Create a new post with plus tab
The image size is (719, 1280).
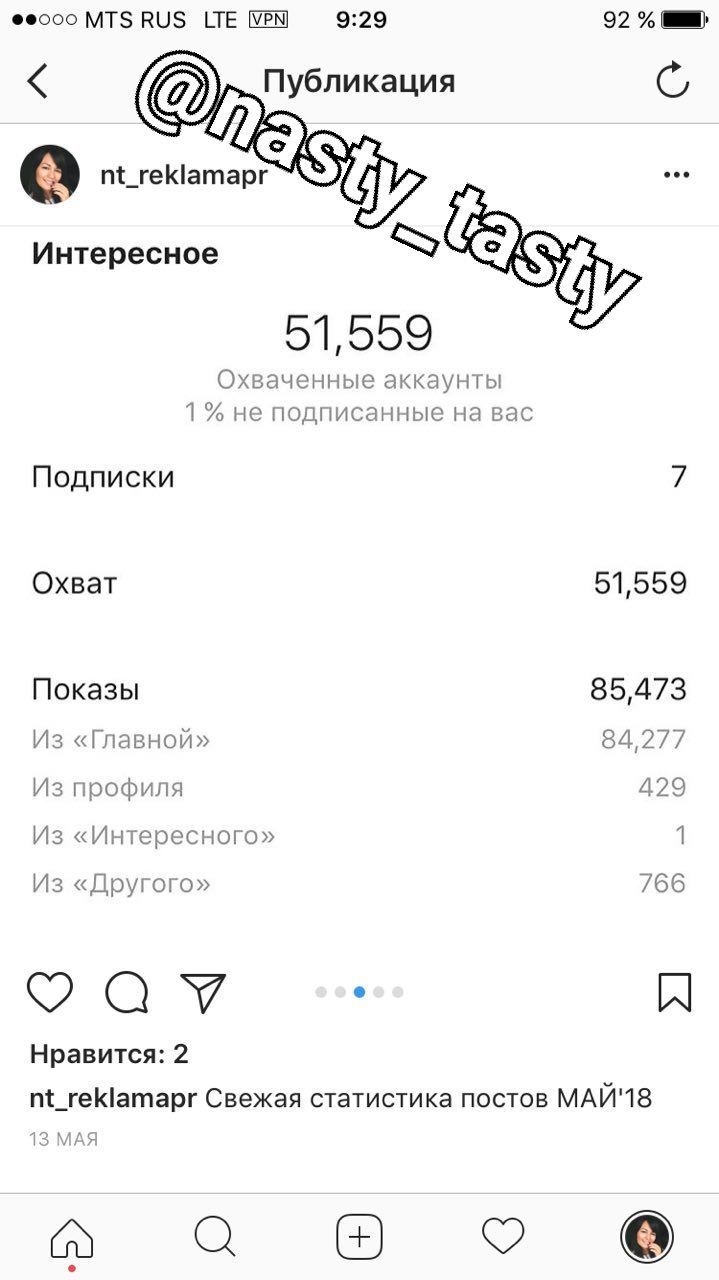359,1238
